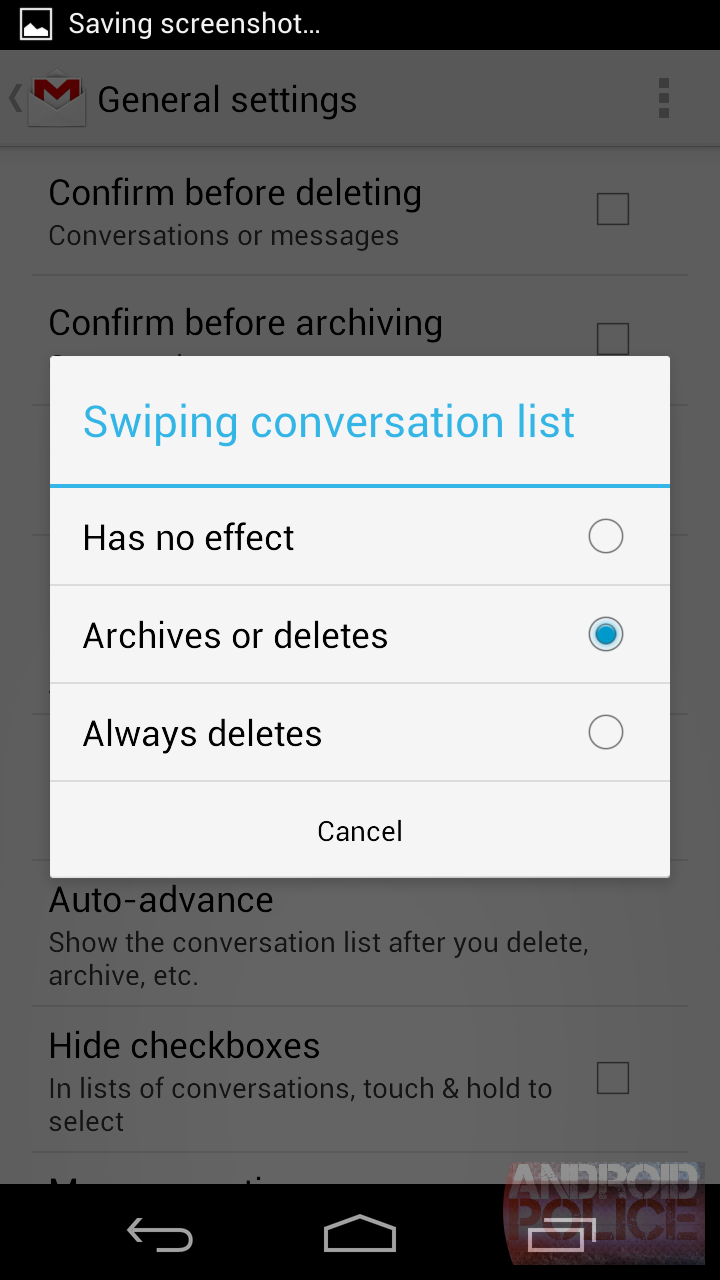Go back with the system back button
The width and height of the screenshot is (720, 1280).
tap(160, 1235)
